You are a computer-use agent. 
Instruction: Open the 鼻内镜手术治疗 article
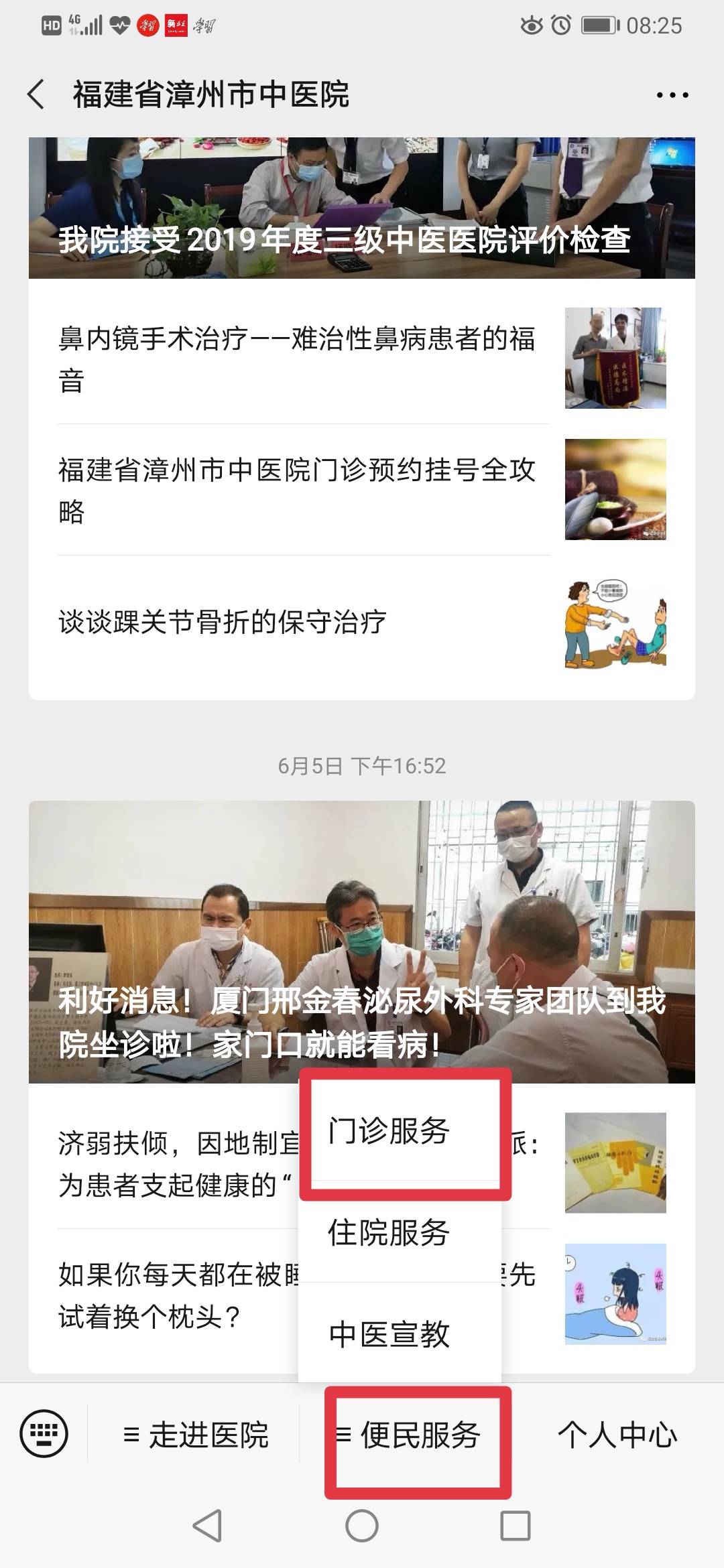[295, 360]
